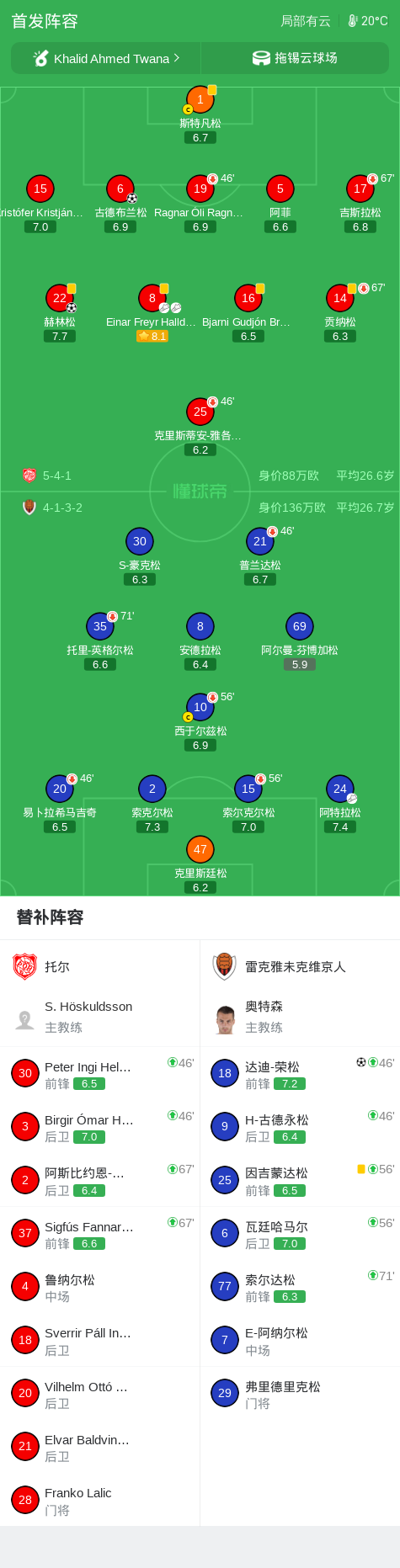
Task: View substitute goalkeeper Franko Lalic
Action: click(x=99, y=1499)
